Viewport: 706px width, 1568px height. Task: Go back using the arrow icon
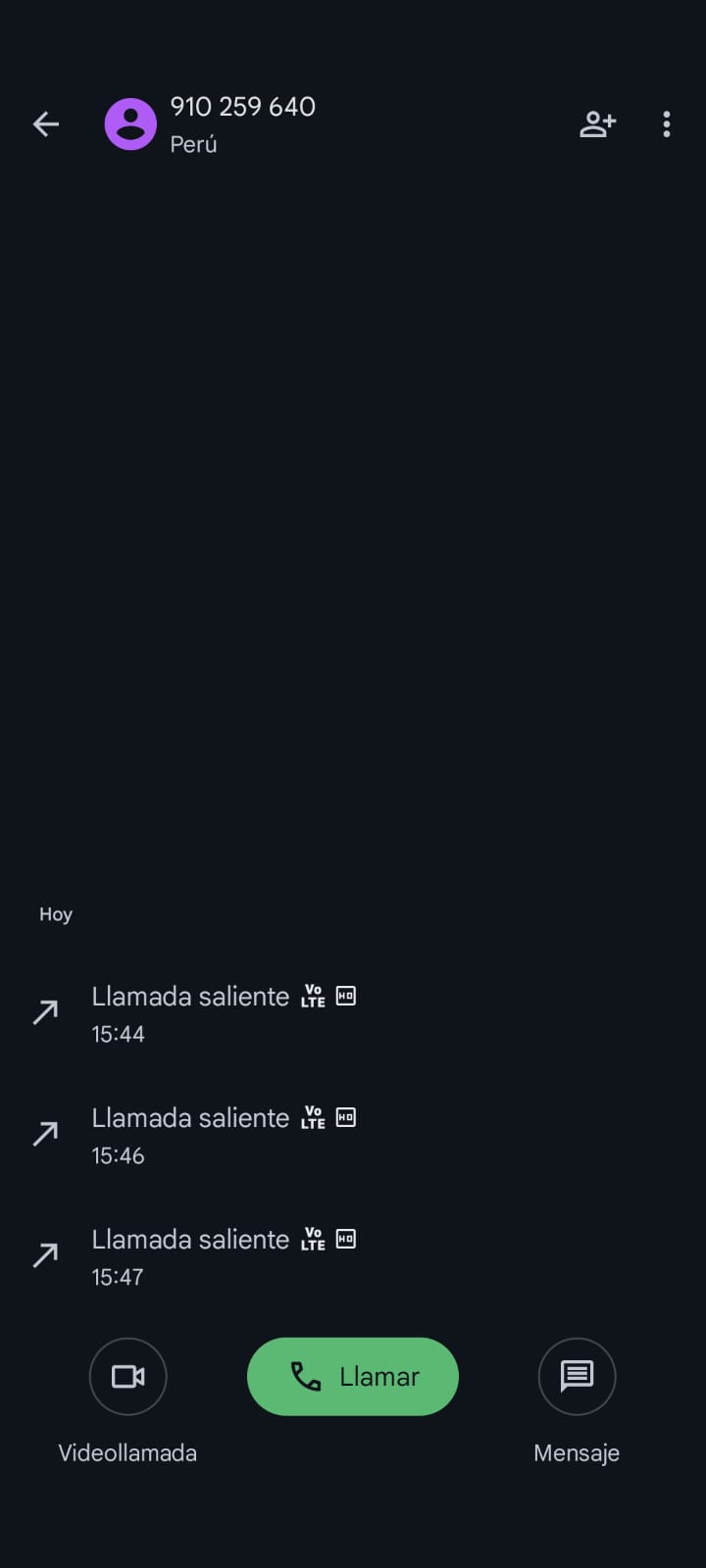click(x=46, y=124)
